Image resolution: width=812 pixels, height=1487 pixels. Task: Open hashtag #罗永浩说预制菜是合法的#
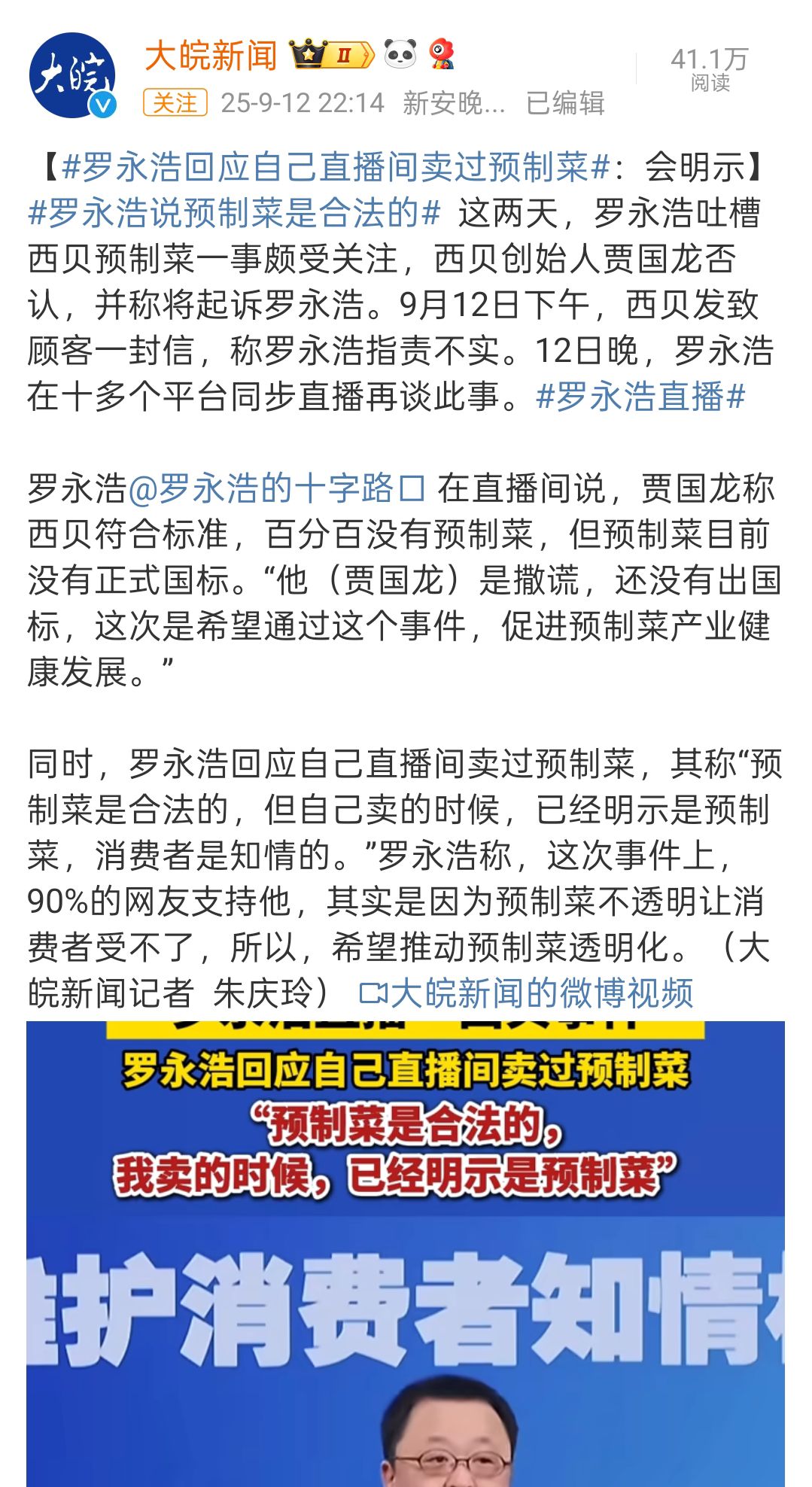pos(234,213)
